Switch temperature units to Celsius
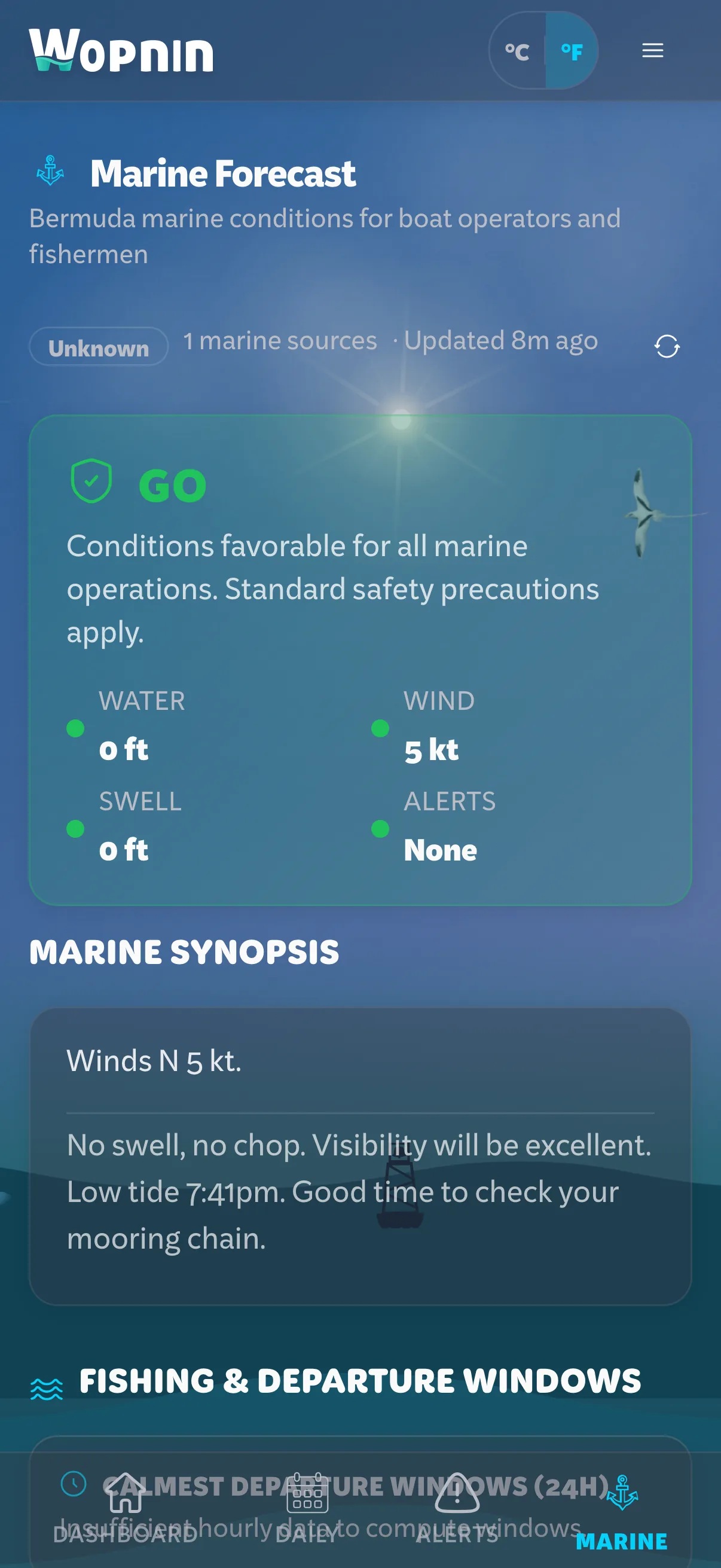 pyautogui.click(x=517, y=52)
